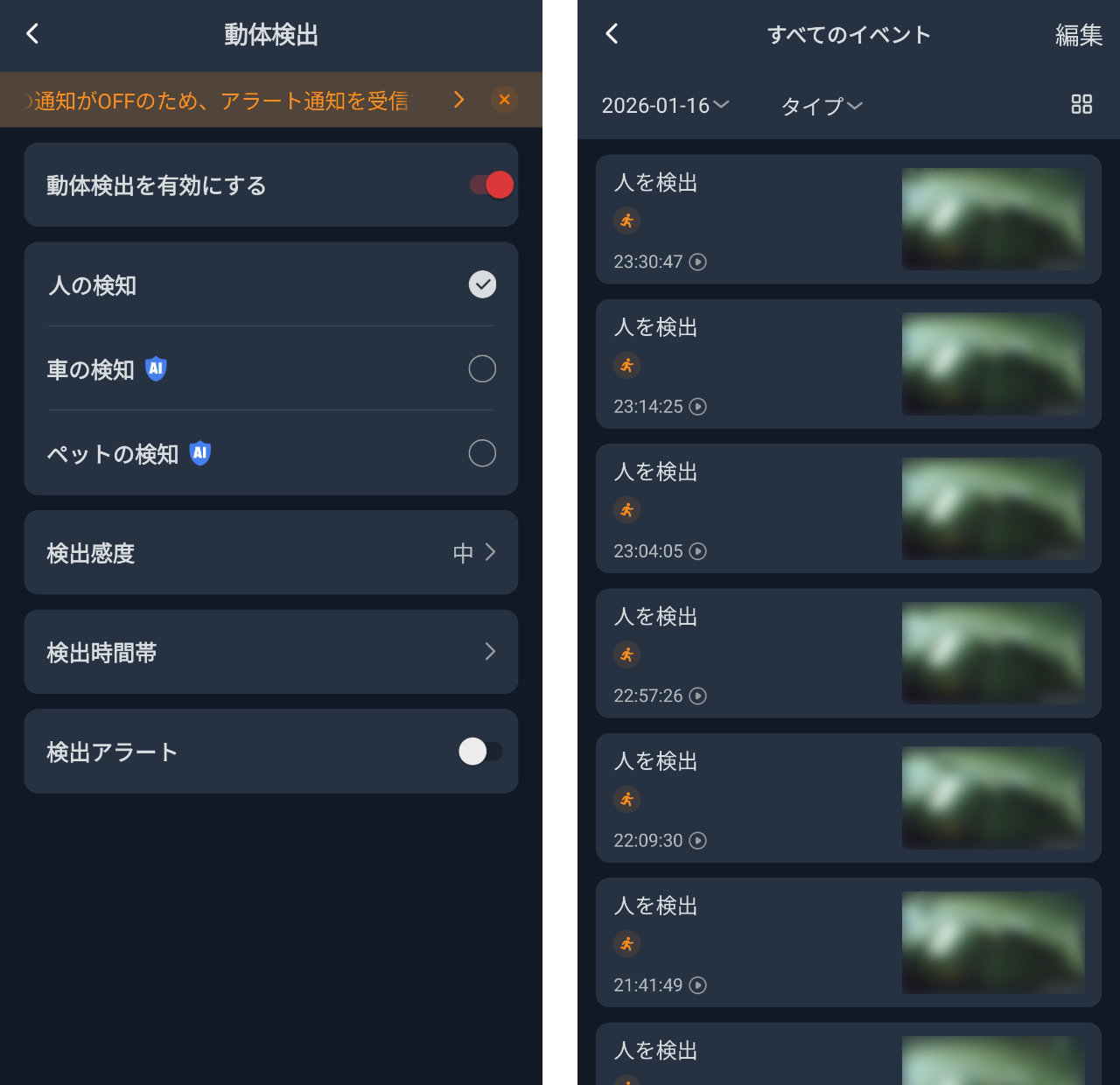The image size is (1120, 1085).
Task: Turn off 動体検出を有効にする switch
Action: click(491, 185)
